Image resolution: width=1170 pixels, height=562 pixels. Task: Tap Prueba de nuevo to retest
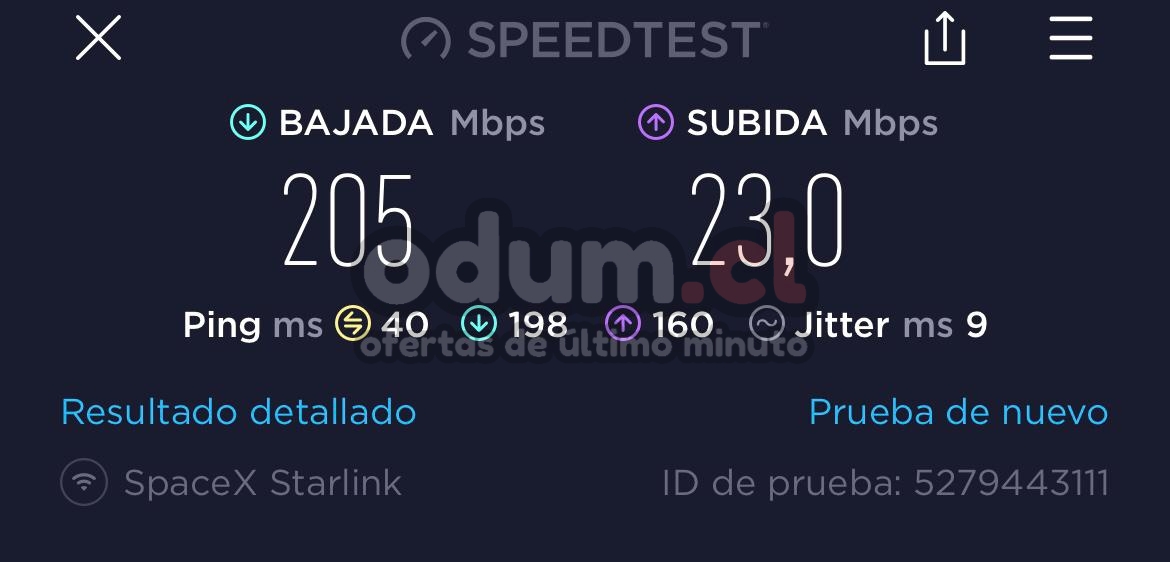click(958, 412)
